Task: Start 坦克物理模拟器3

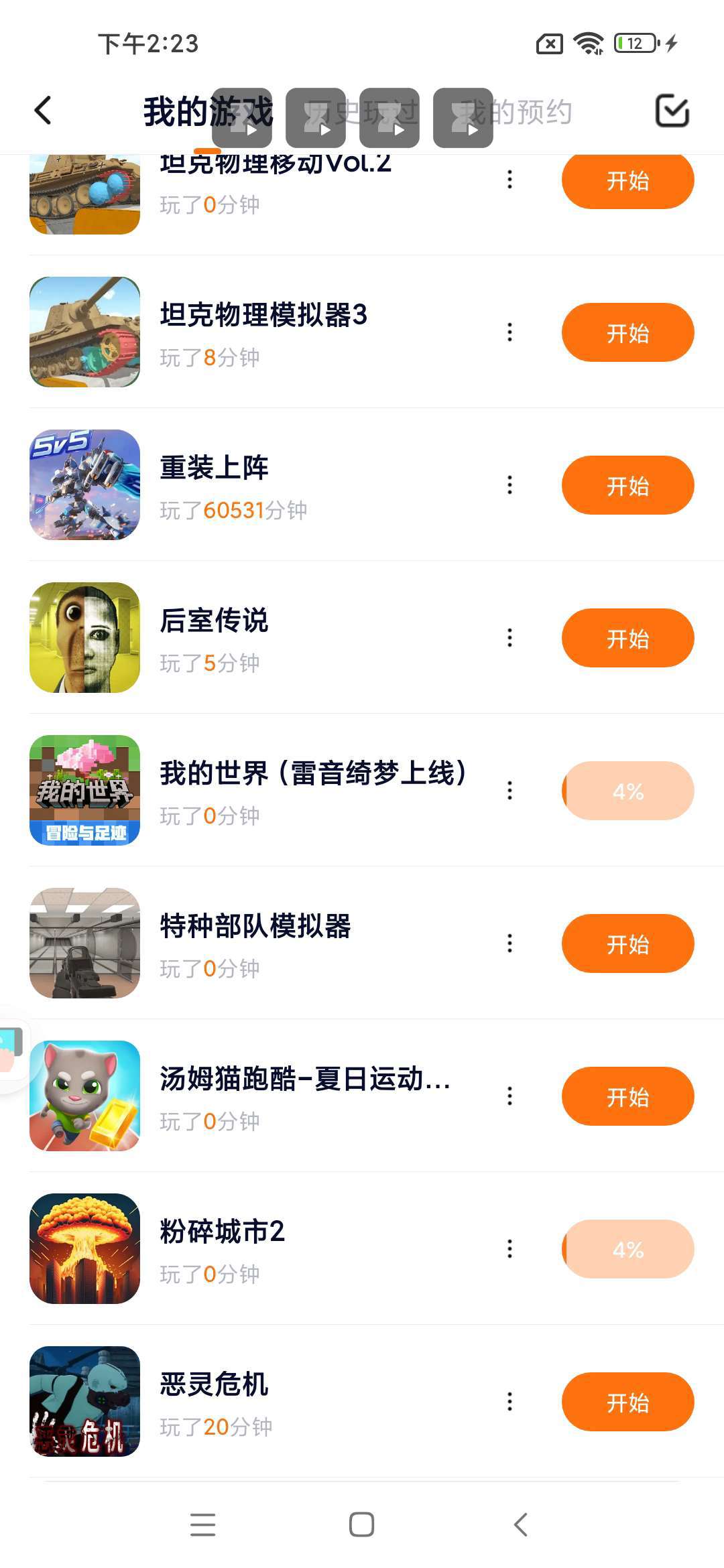Action: pos(627,332)
